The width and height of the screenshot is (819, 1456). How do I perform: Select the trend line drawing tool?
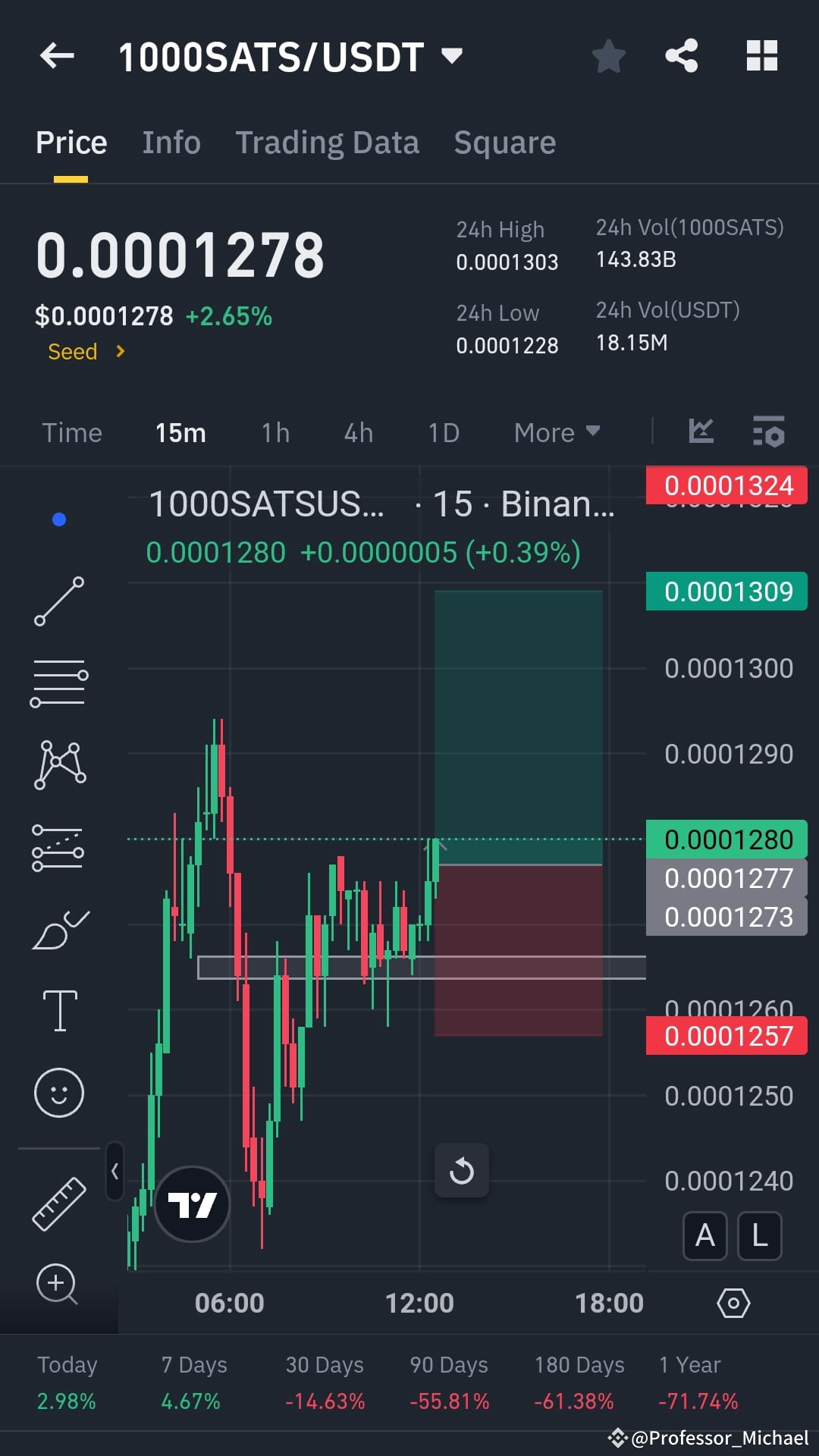(x=59, y=599)
